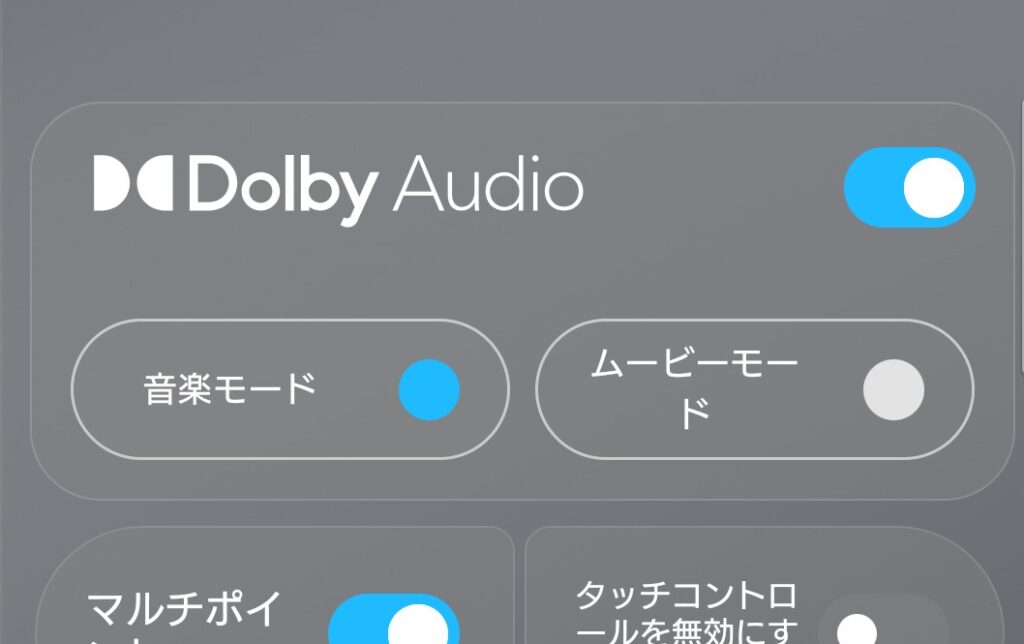Select 音楽モード option

290,389
